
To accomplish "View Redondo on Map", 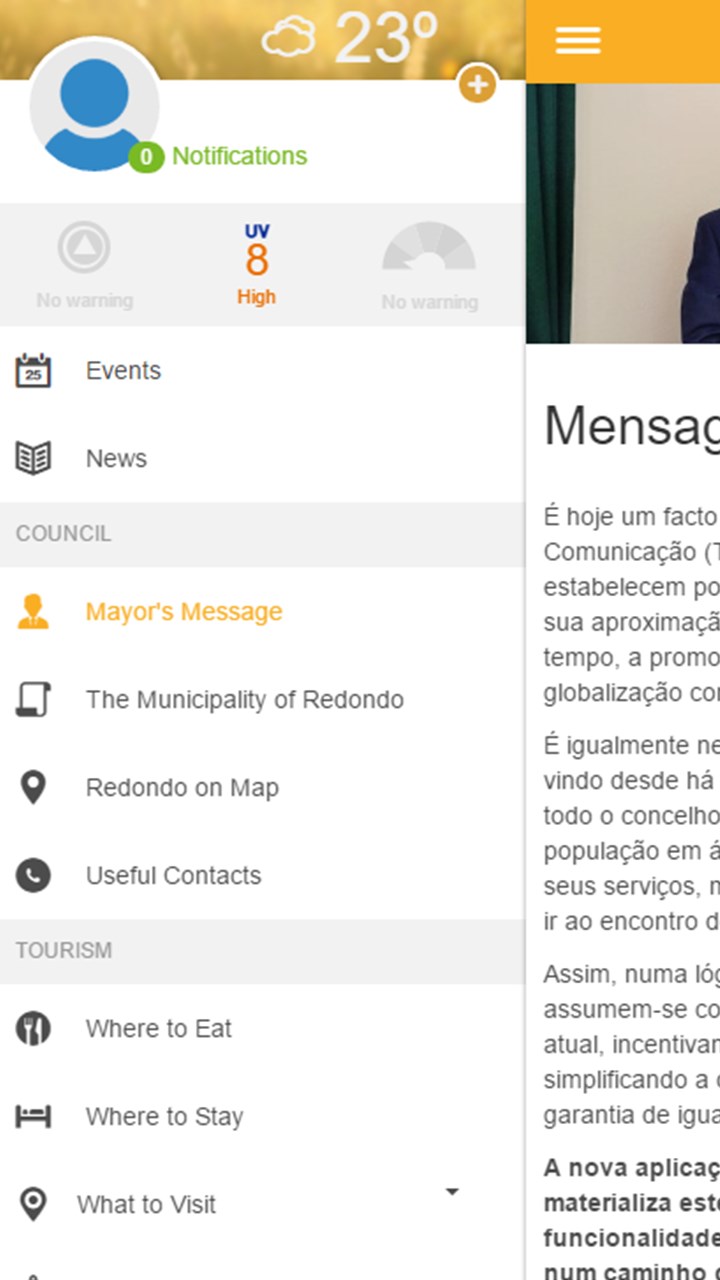I will 182,788.
